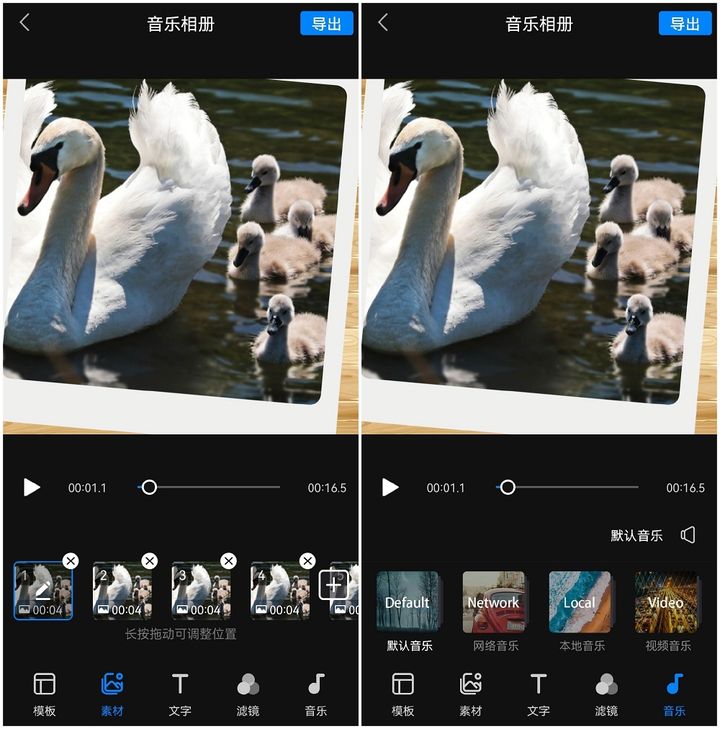This screenshot has width=720, height=729.
Task: Select clip thumbnail number 1
Action: click(x=43, y=592)
